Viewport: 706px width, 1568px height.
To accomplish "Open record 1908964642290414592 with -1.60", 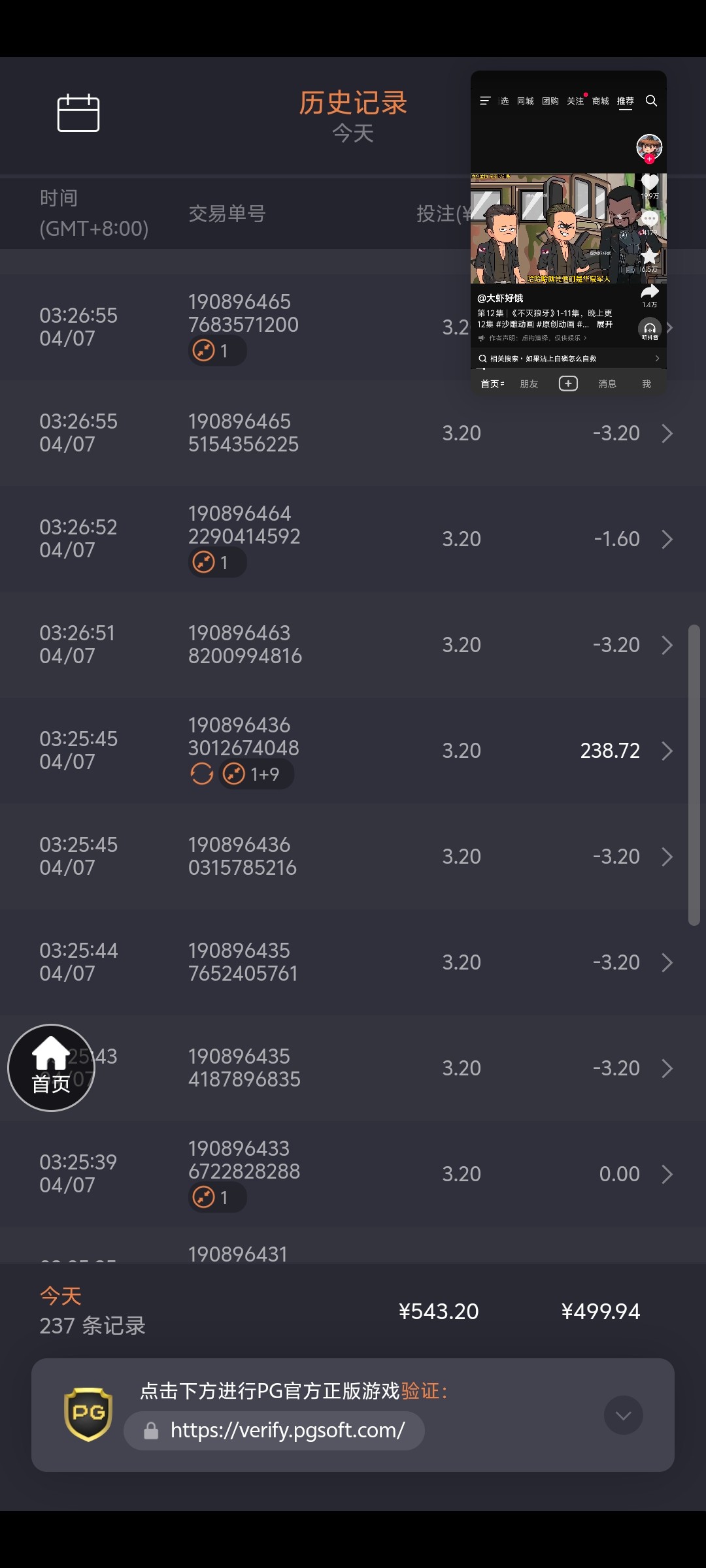I will [x=353, y=539].
